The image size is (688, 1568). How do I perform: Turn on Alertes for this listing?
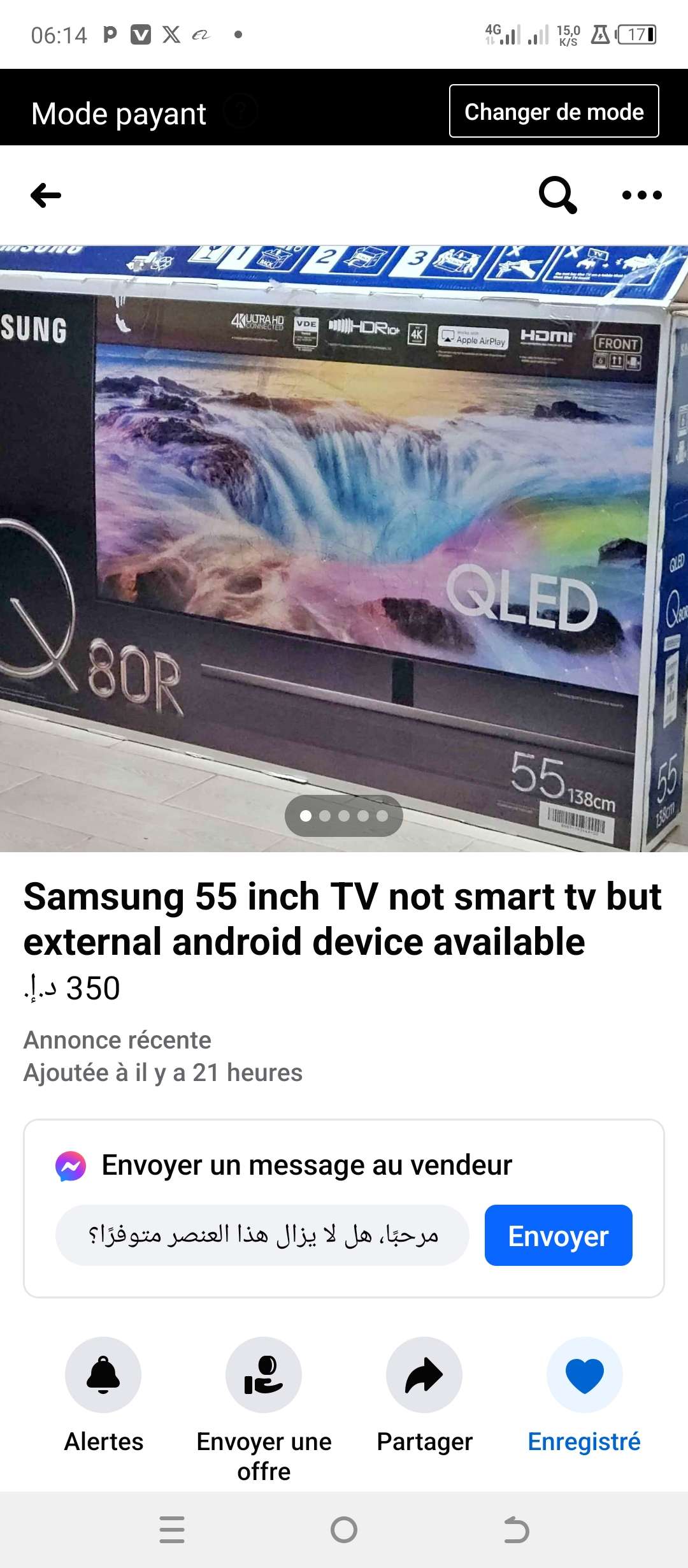point(103,1375)
